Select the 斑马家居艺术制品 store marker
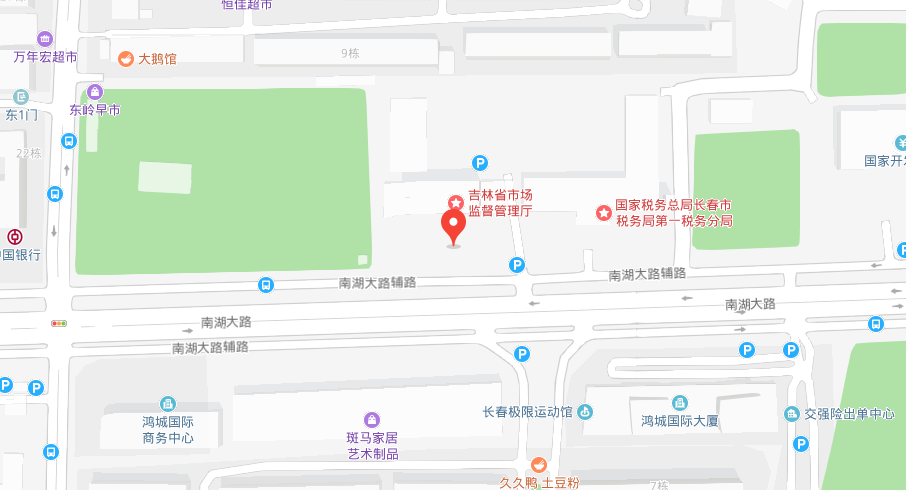The height and width of the screenshot is (490, 906). [x=372, y=419]
